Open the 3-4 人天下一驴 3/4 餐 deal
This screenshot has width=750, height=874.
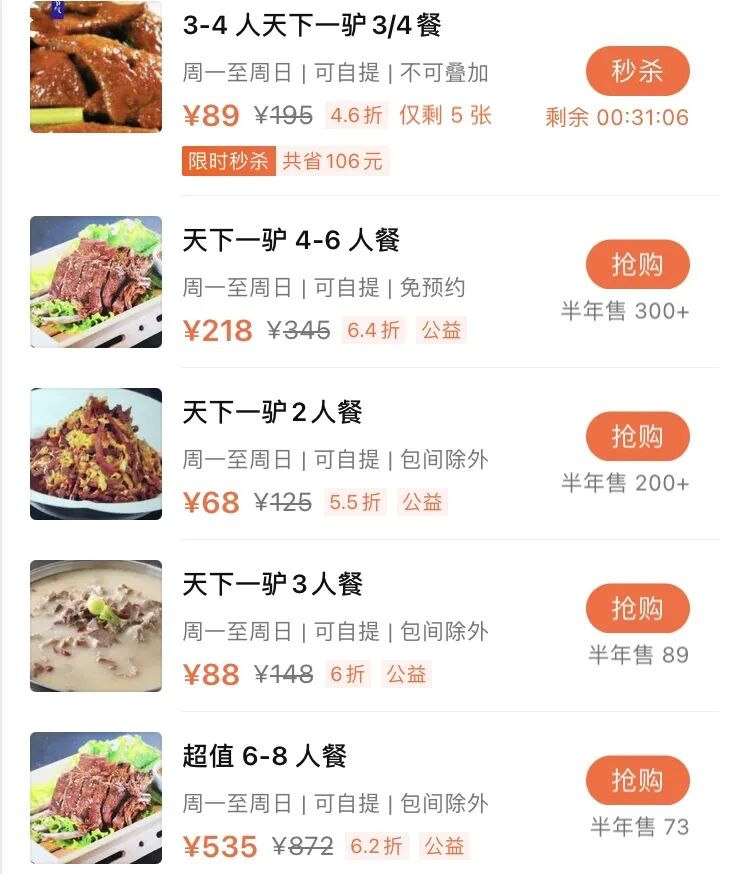(x=312, y=26)
